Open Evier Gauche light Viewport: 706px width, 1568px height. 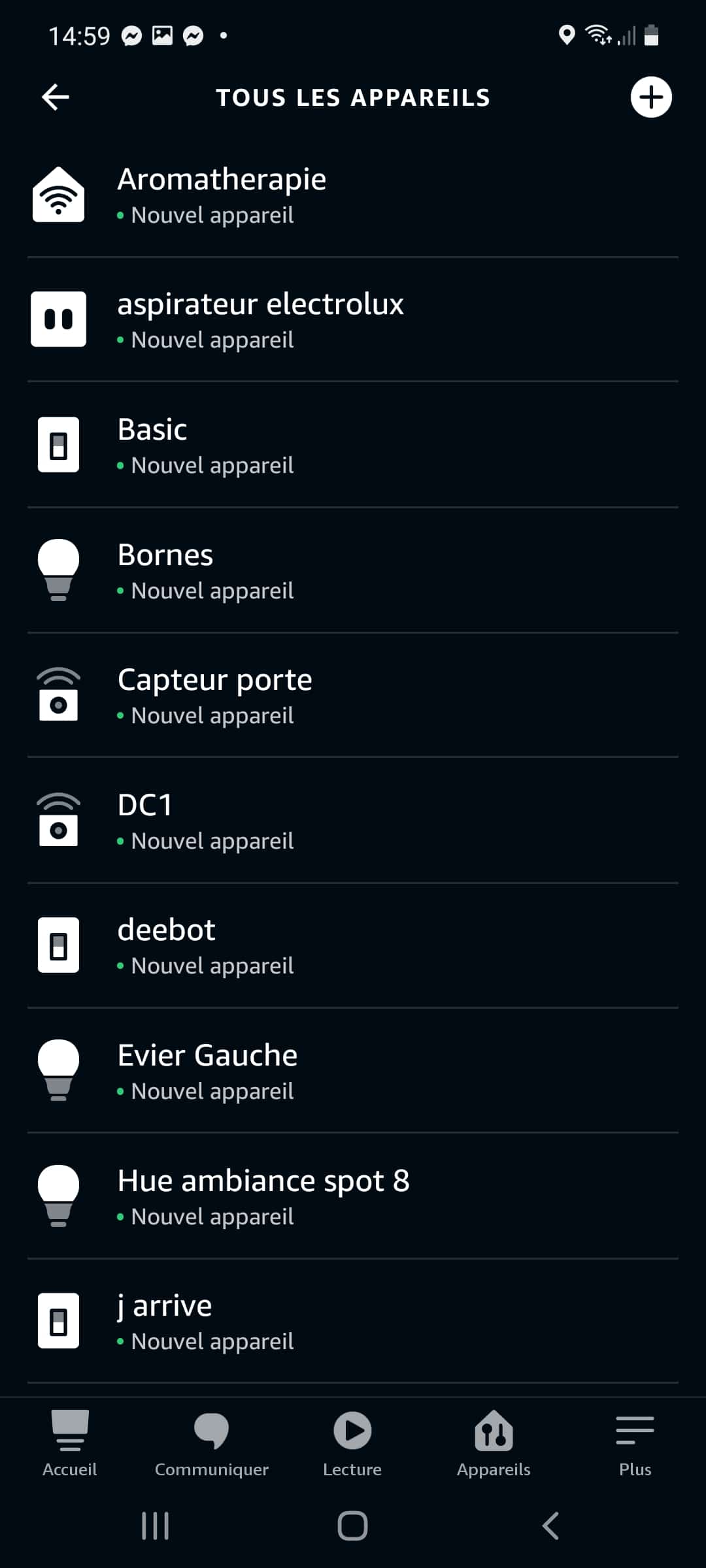353,1071
